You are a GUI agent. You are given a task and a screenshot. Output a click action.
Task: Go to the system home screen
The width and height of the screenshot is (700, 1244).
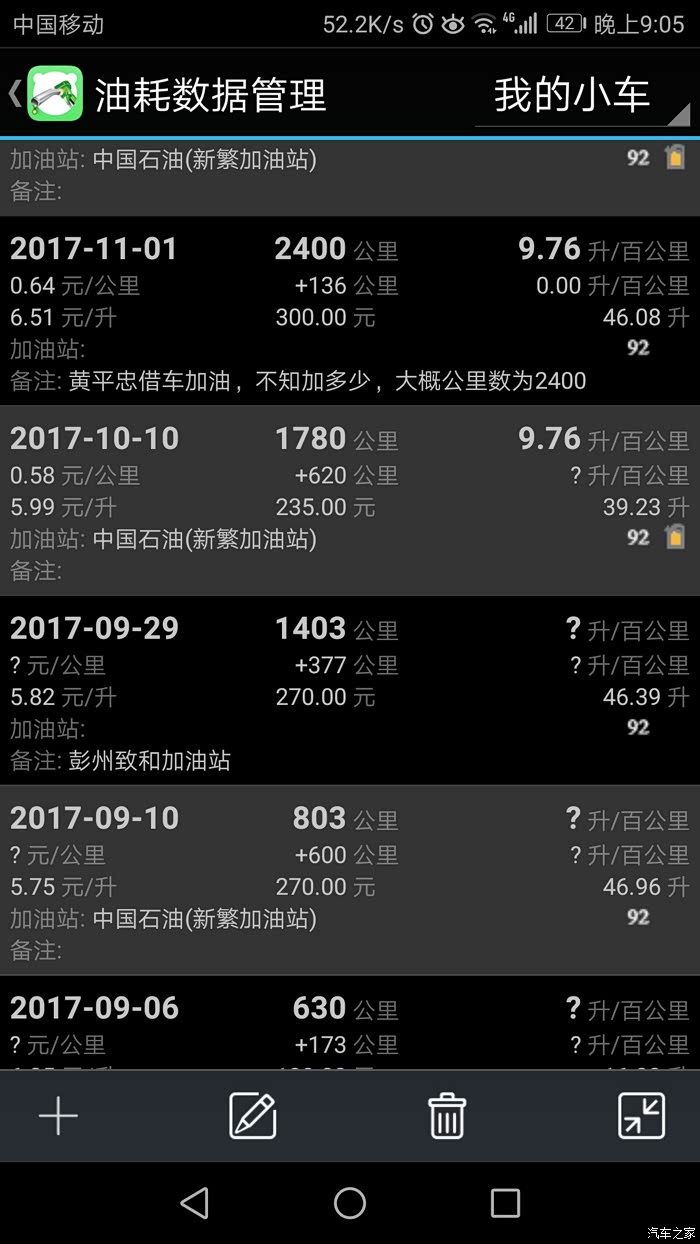click(350, 1203)
